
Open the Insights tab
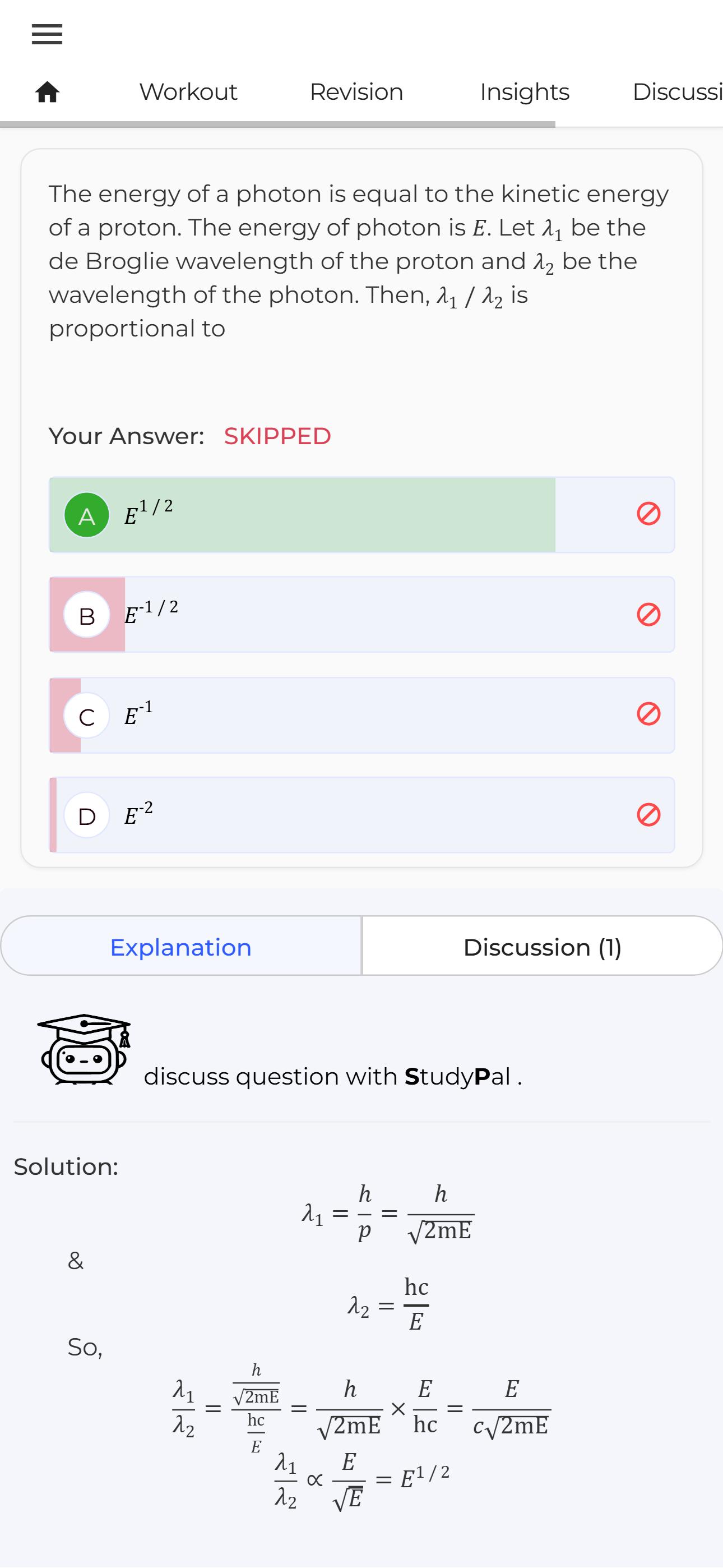pyautogui.click(x=524, y=93)
